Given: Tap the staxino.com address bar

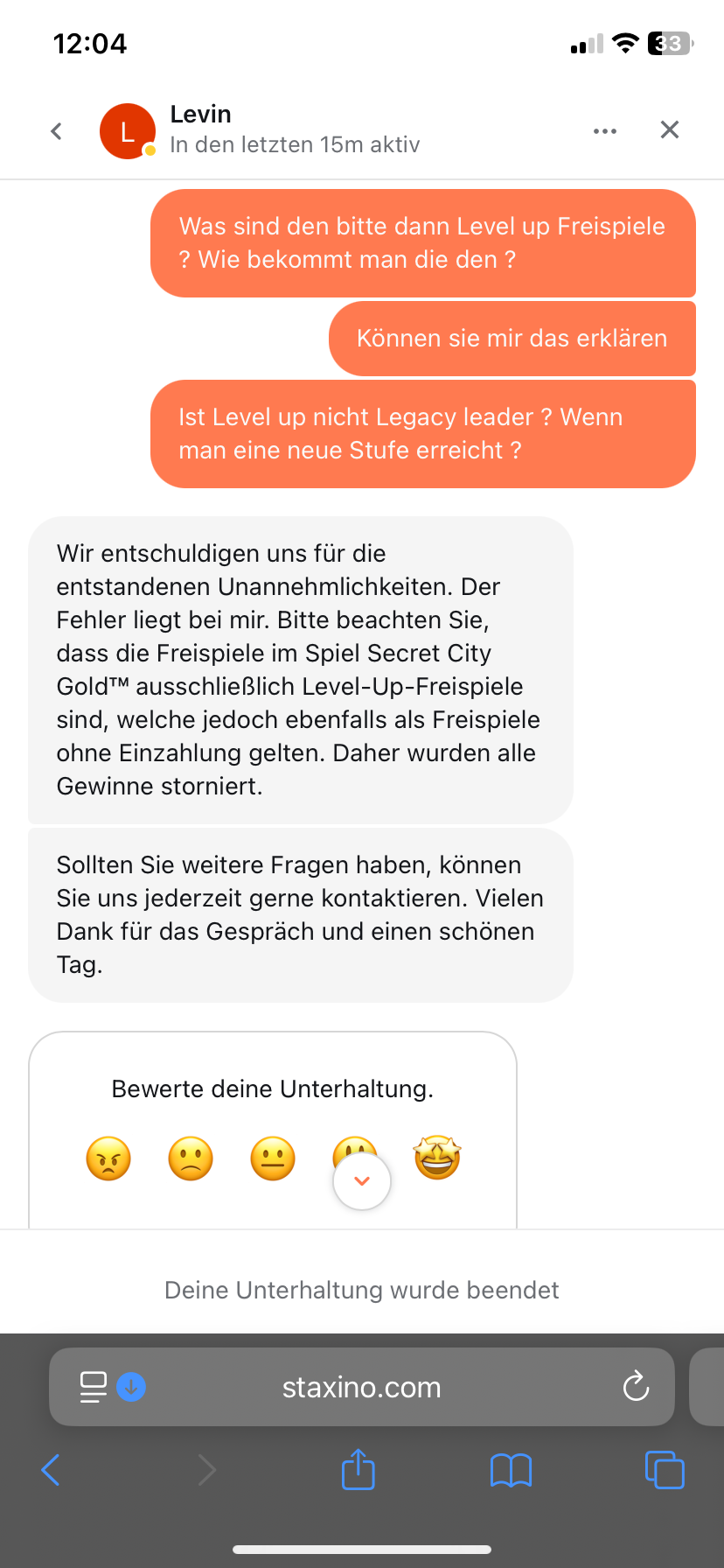Looking at the screenshot, I should pos(361,1387).
